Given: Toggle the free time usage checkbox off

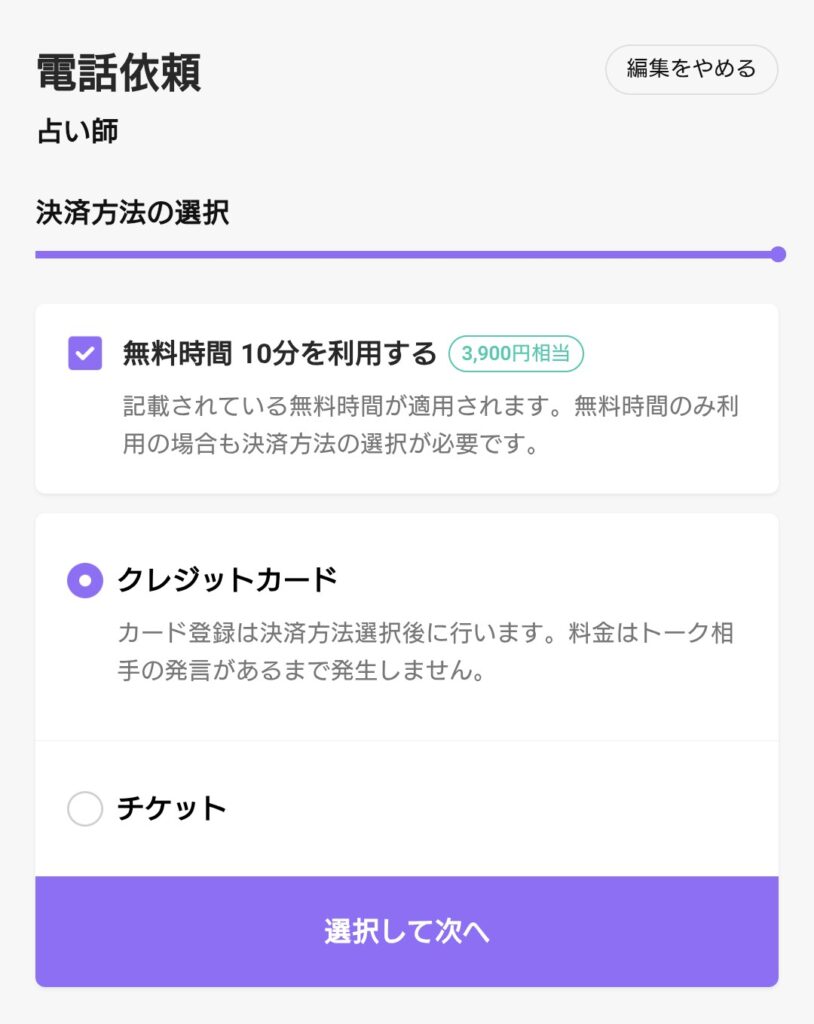Looking at the screenshot, I should coord(86,351).
